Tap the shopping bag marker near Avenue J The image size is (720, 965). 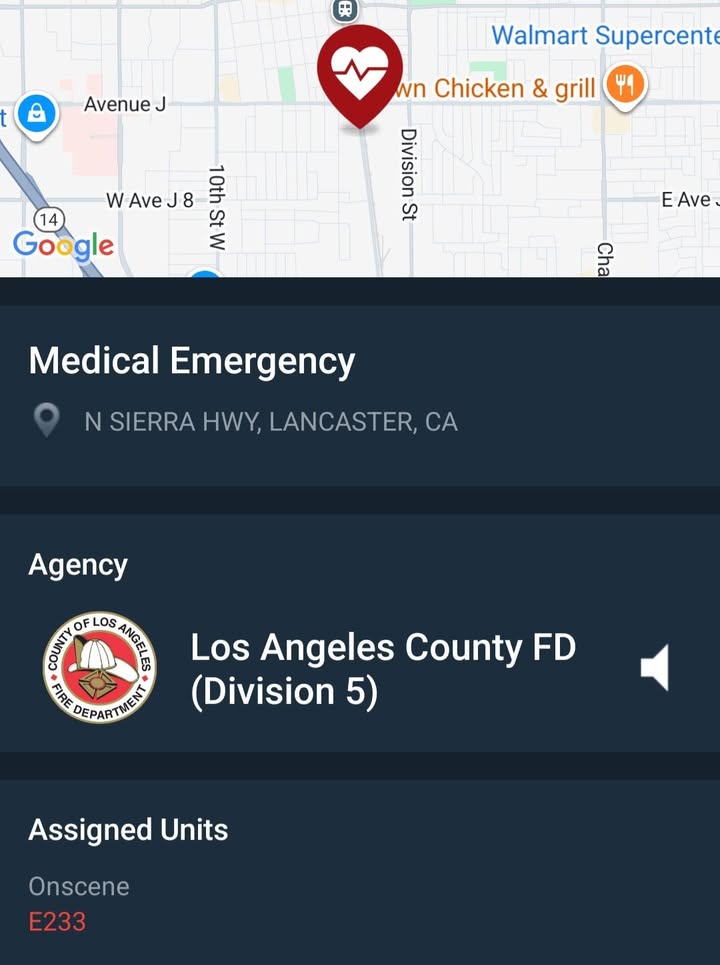point(37,116)
